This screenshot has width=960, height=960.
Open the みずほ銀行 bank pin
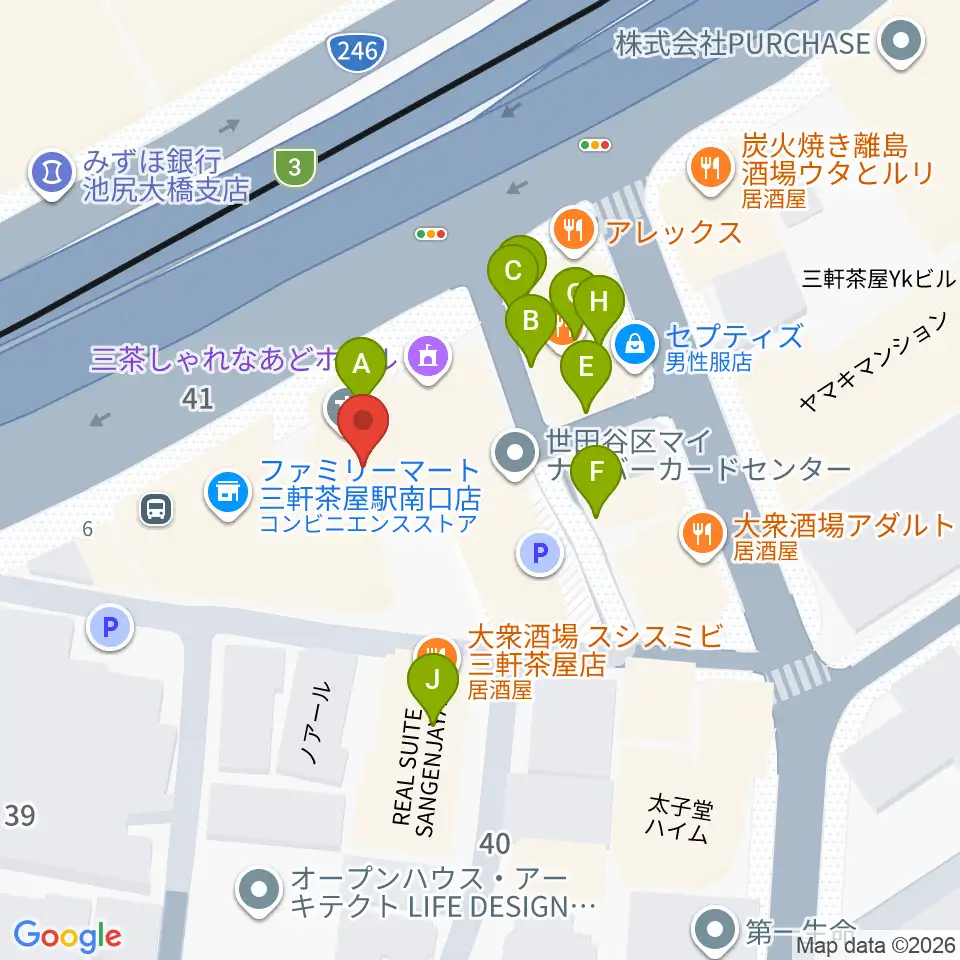click(x=52, y=173)
